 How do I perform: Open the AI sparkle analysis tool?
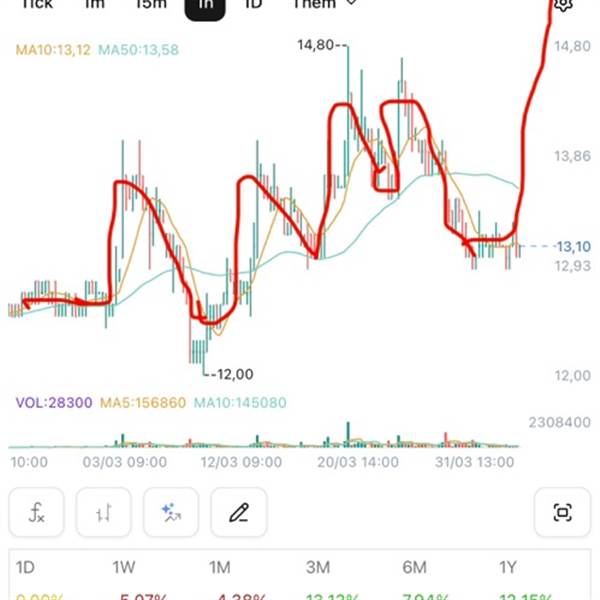click(x=171, y=513)
